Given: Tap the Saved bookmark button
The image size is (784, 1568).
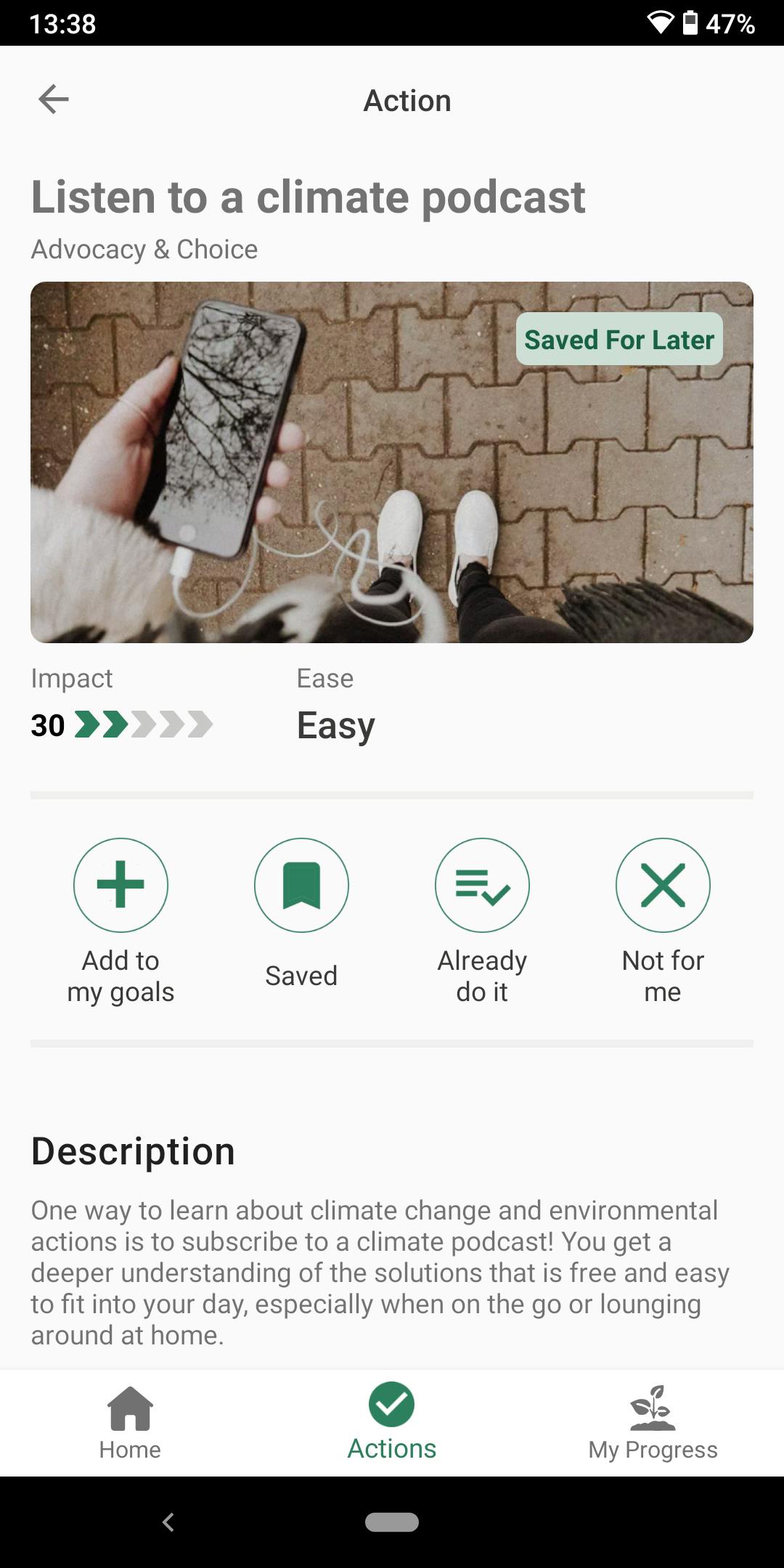Looking at the screenshot, I should tap(301, 885).
